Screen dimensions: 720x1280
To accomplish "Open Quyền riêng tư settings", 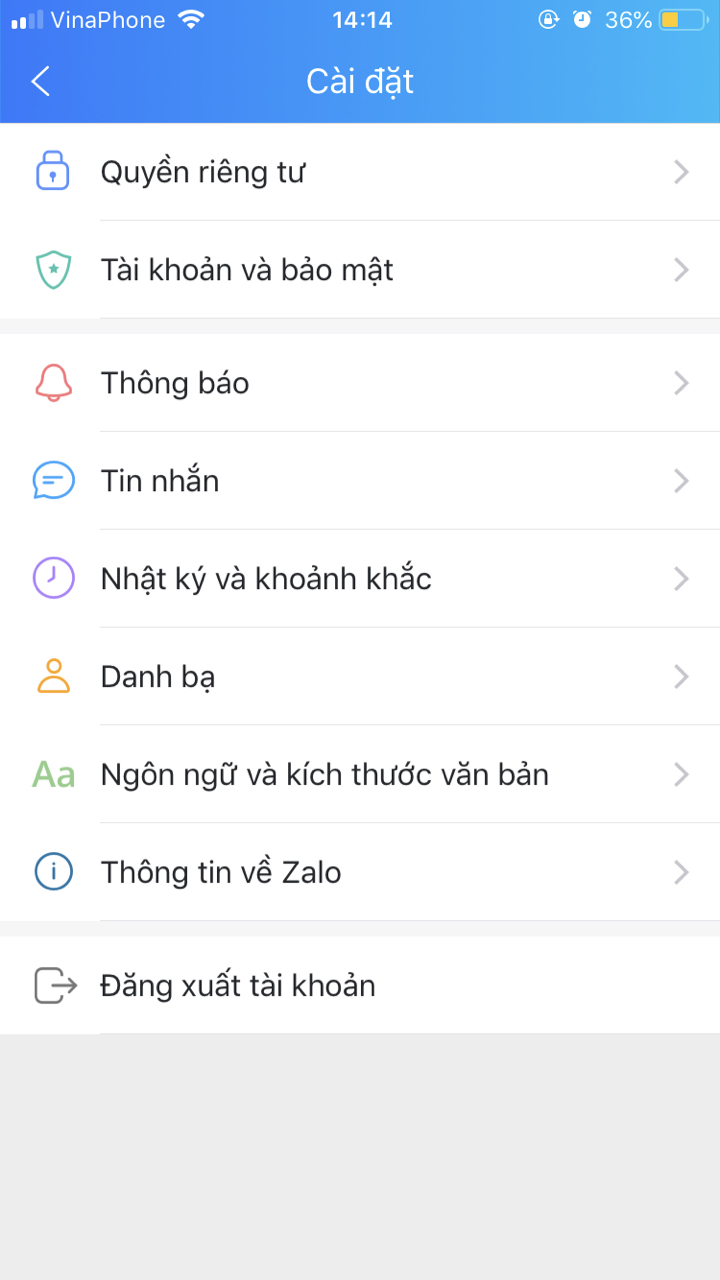I will click(360, 172).
